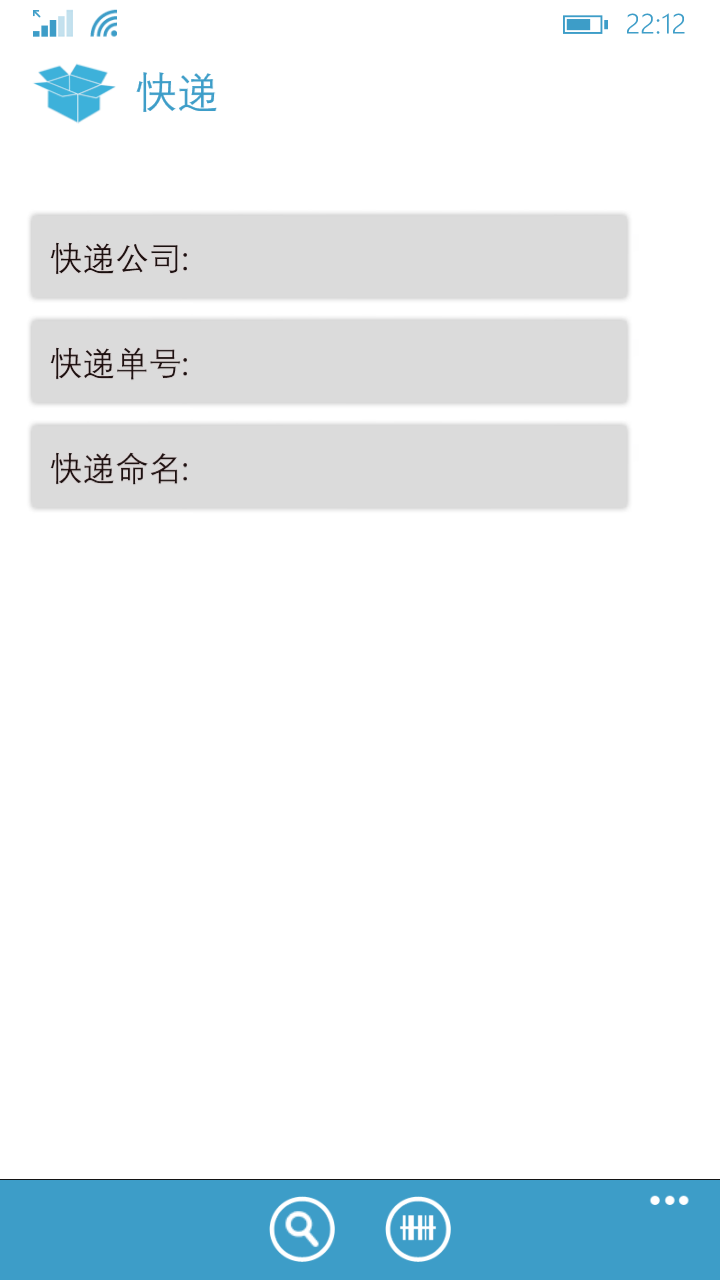Image resolution: width=720 pixels, height=1280 pixels.
Task: Tap the search magnifier button
Action: tap(302, 1228)
